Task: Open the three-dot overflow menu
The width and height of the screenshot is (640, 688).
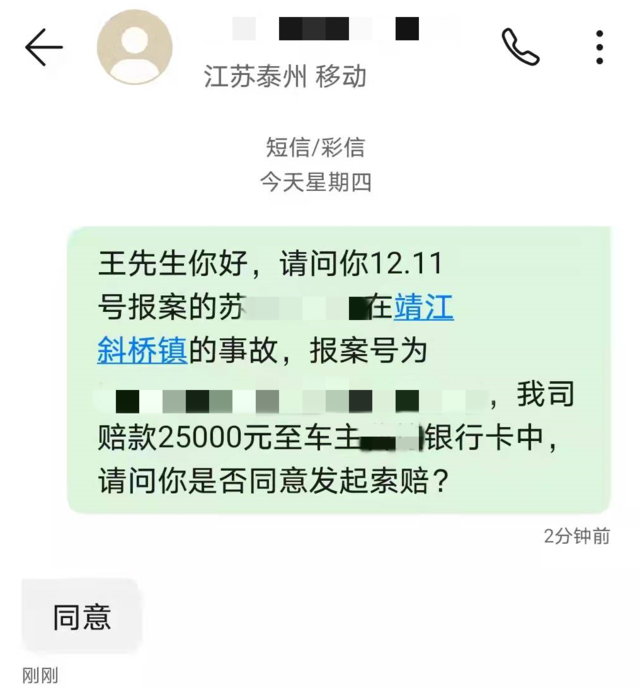Action: pyautogui.click(x=599, y=47)
